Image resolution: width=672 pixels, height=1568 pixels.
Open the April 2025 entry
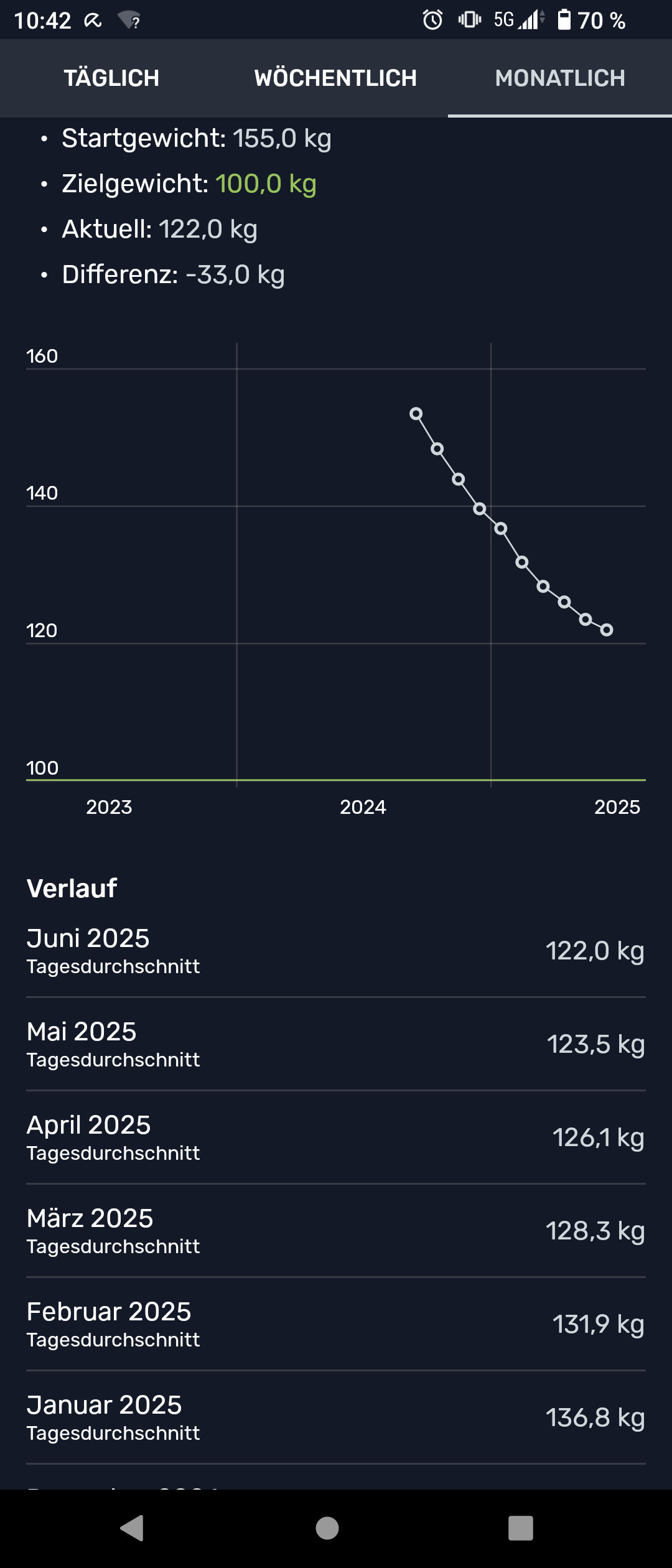(335, 1137)
